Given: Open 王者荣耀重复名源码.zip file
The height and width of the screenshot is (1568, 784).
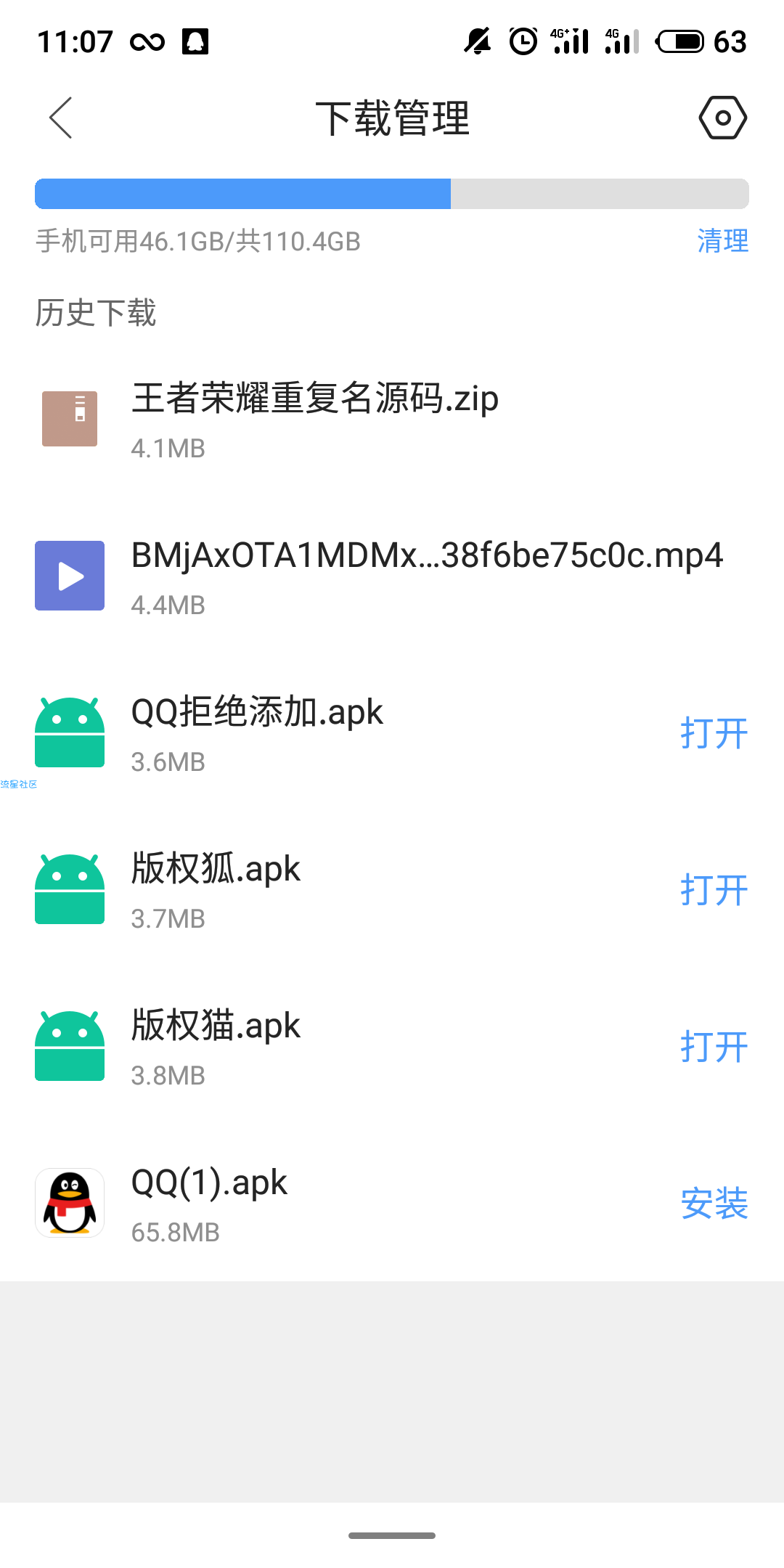Looking at the screenshot, I should point(392,419).
